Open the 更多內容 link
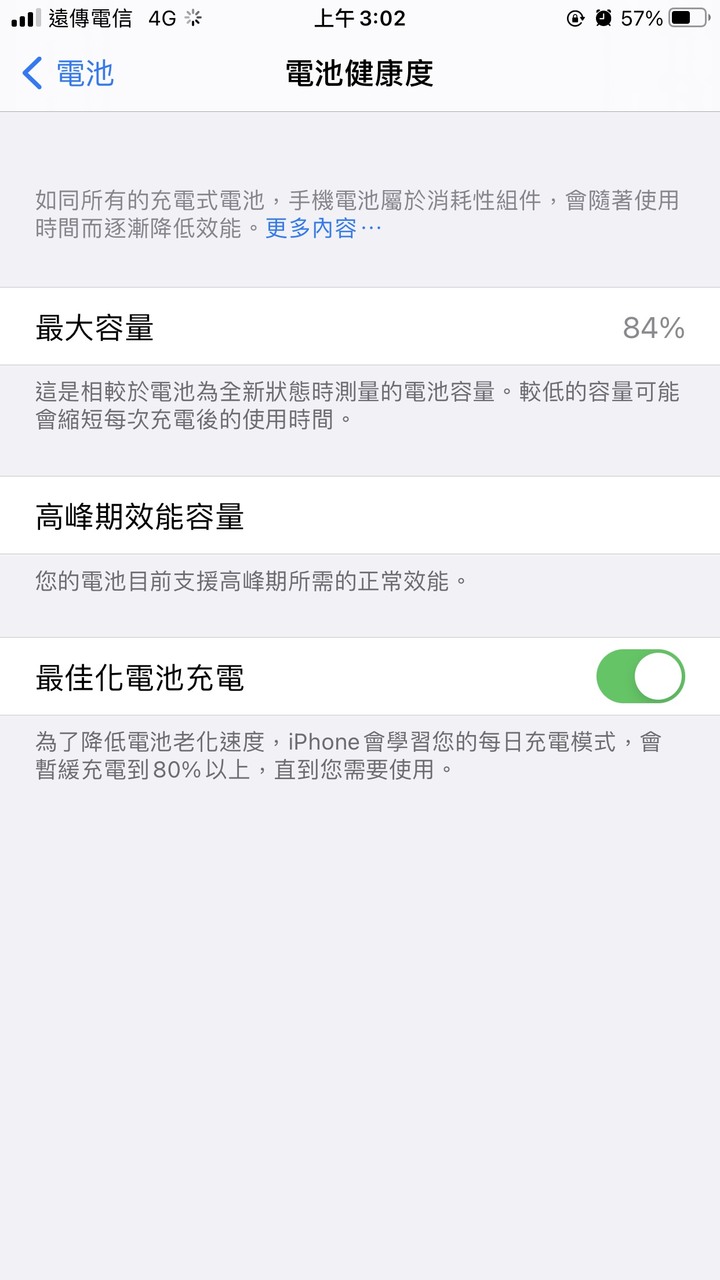 coord(323,228)
